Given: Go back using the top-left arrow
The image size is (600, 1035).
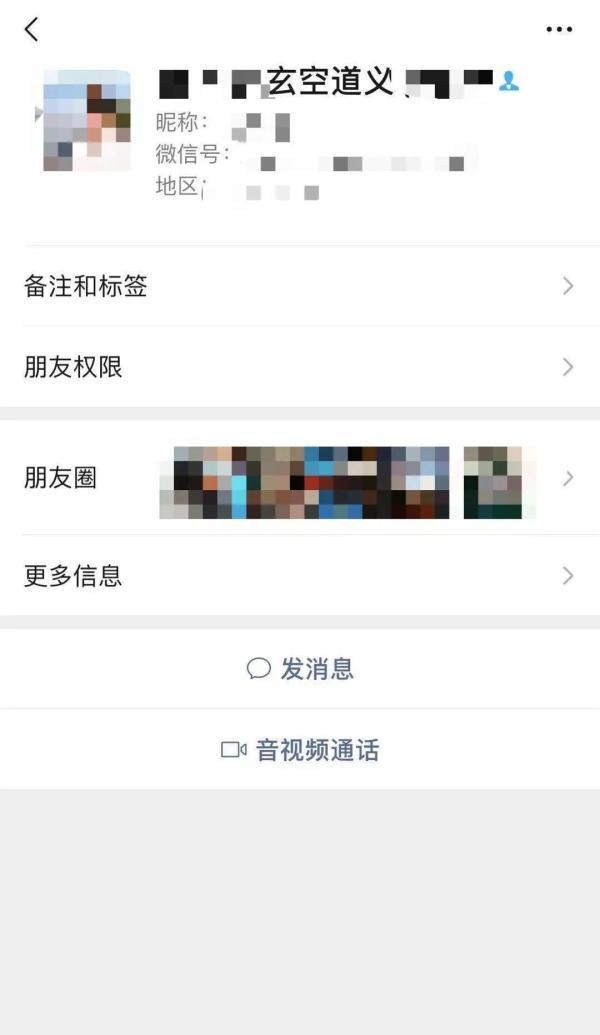Looking at the screenshot, I should pos(31,30).
